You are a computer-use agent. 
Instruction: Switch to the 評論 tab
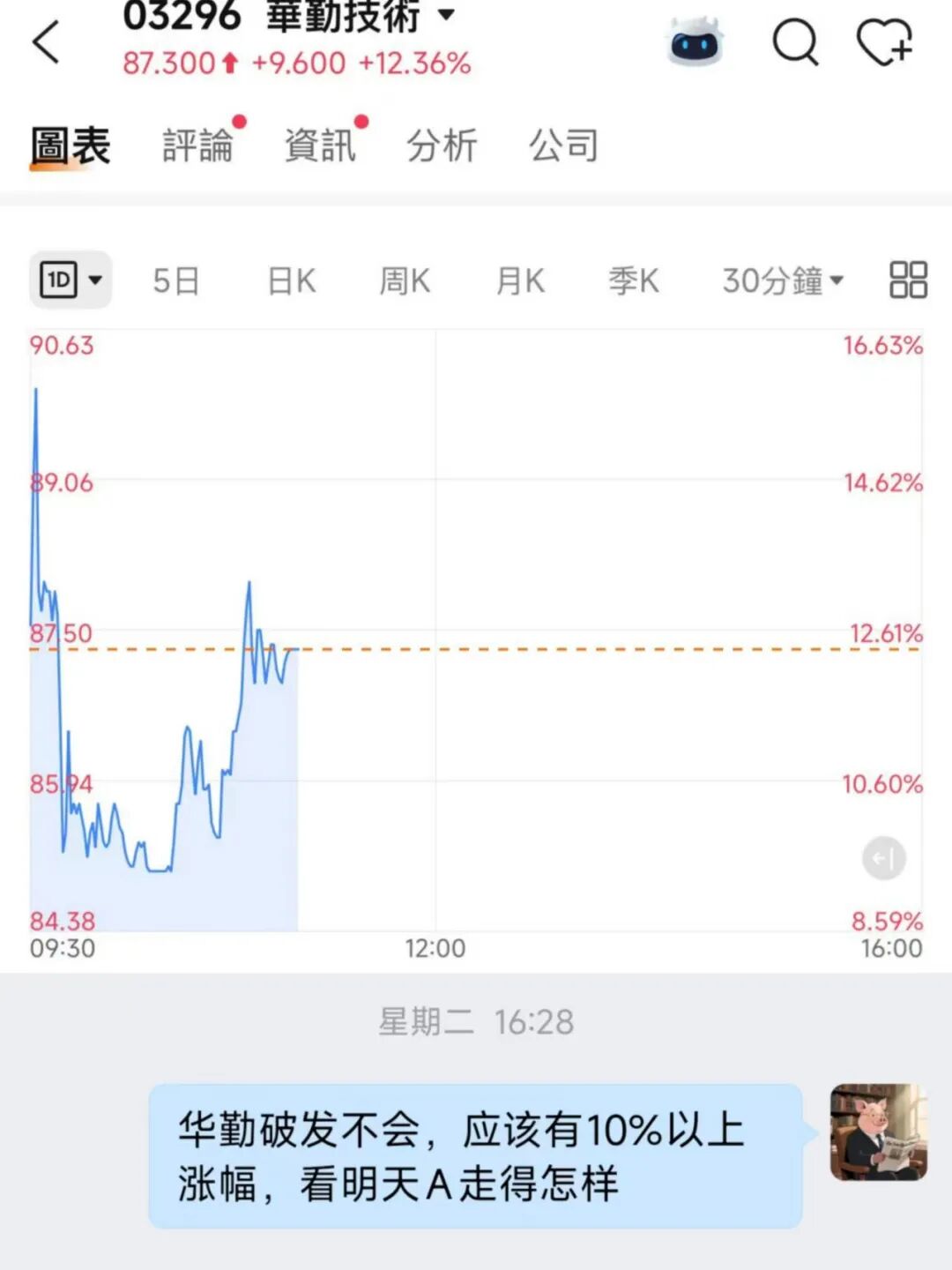tap(197, 146)
